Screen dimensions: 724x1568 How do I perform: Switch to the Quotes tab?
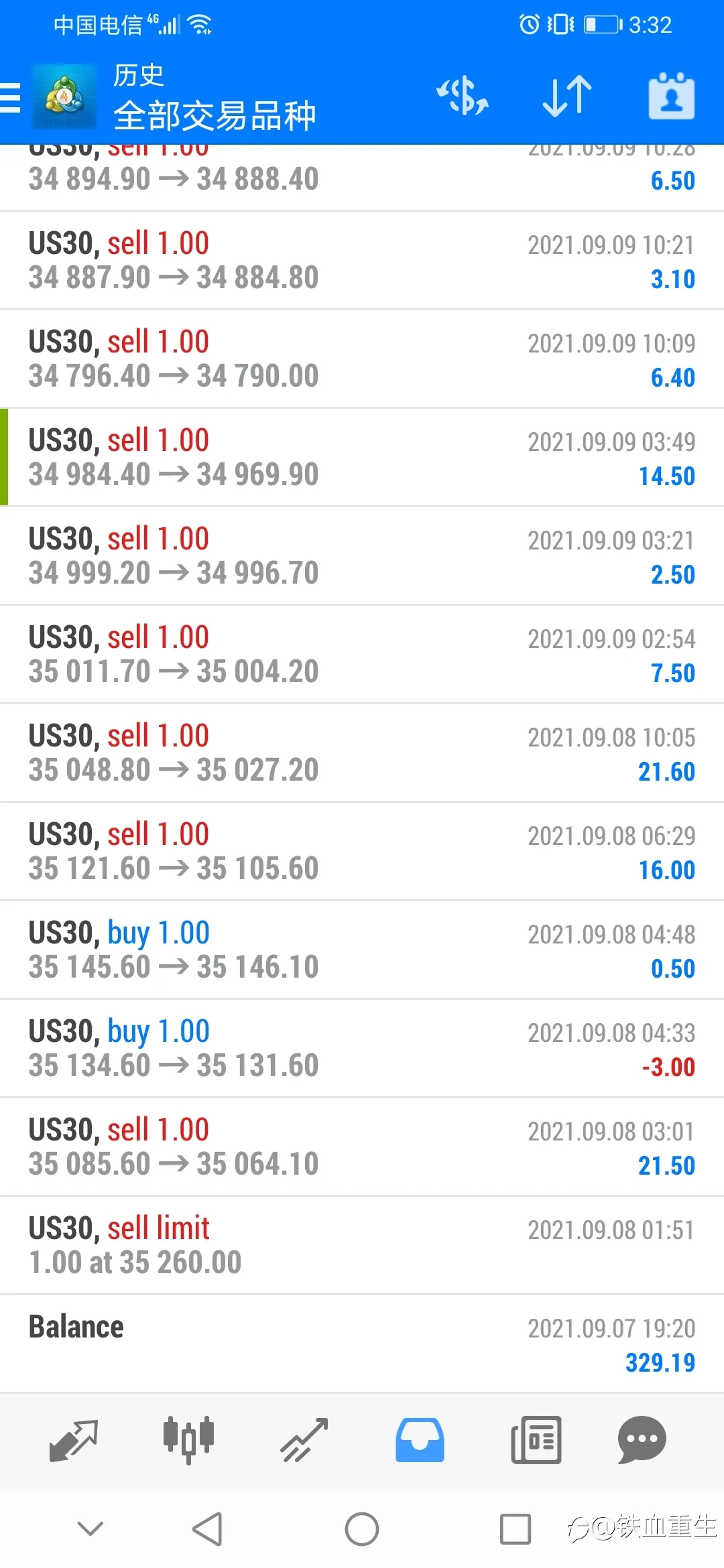tap(74, 1440)
